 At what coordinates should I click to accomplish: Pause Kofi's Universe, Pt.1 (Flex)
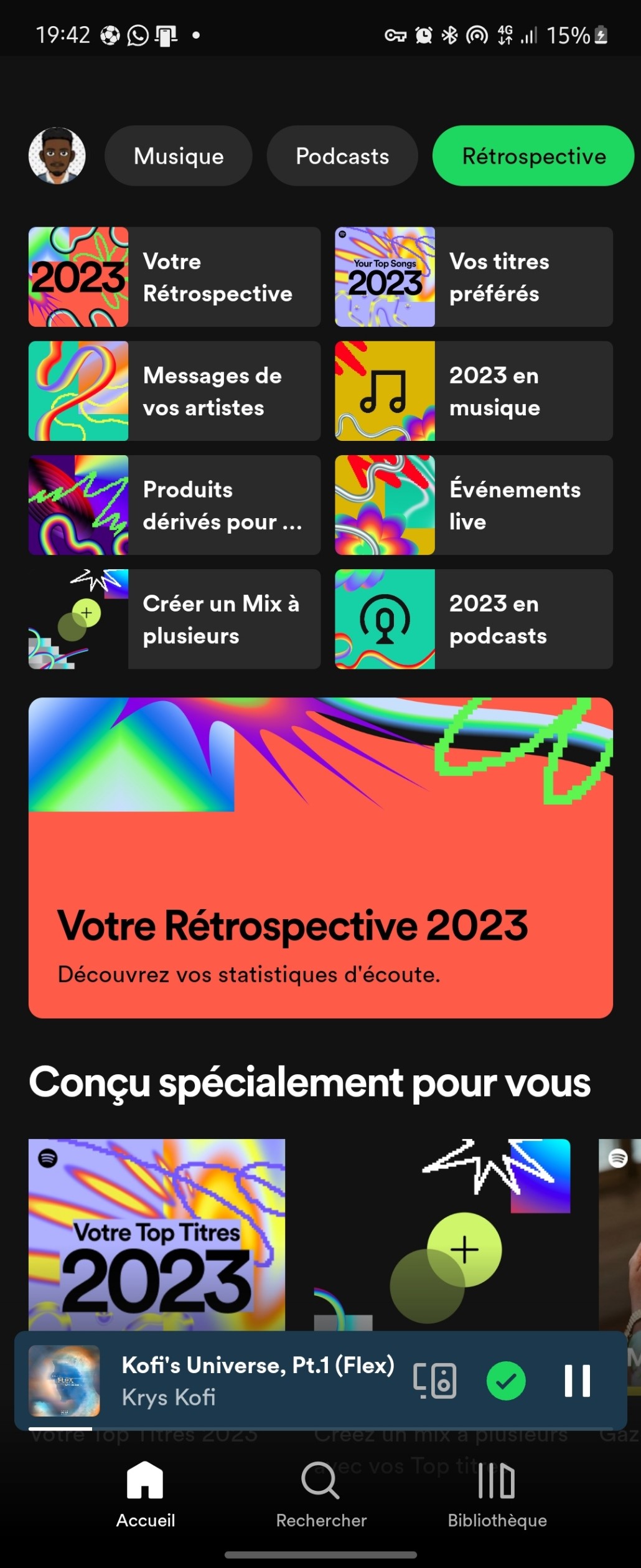point(577,1381)
